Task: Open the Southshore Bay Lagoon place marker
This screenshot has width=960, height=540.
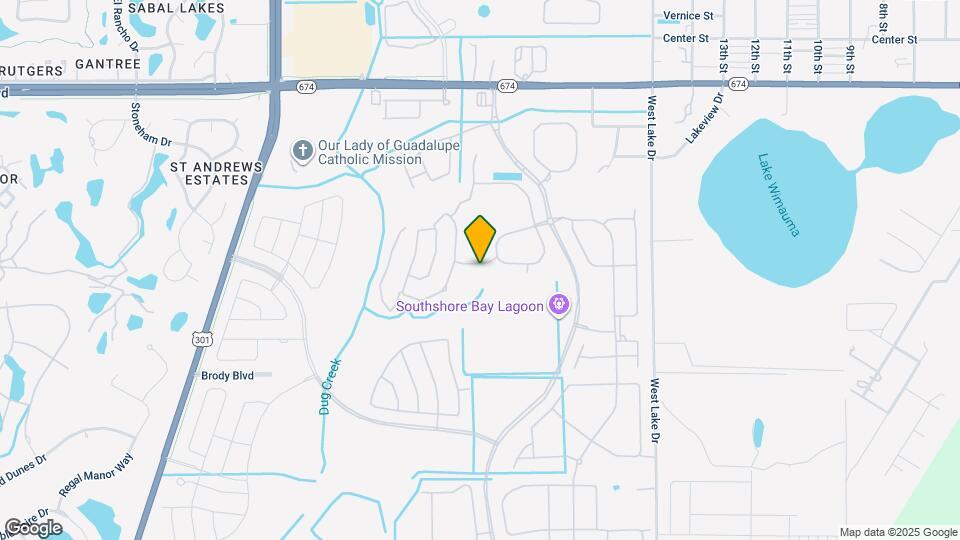Action: click(x=558, y=305)
